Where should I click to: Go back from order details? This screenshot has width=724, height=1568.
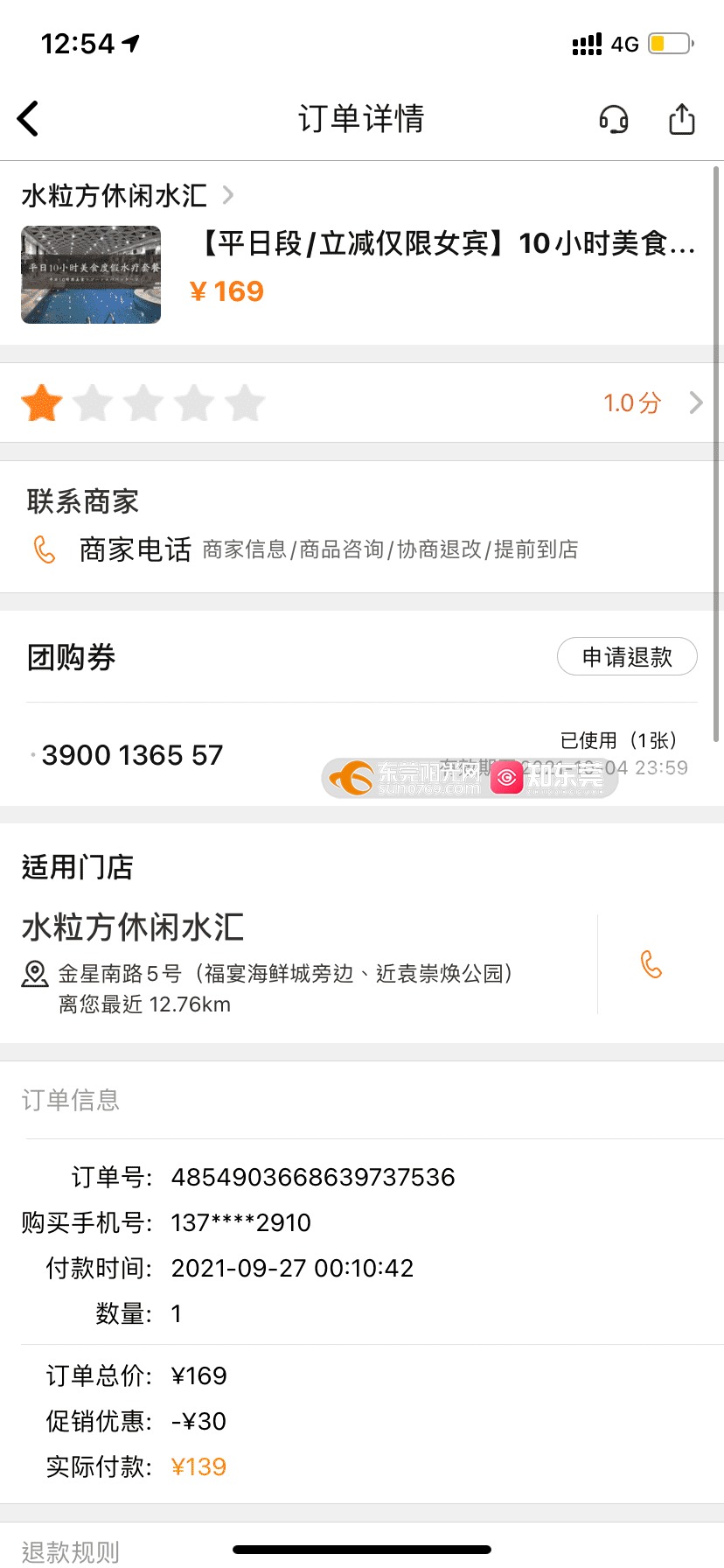pos(28,119)
